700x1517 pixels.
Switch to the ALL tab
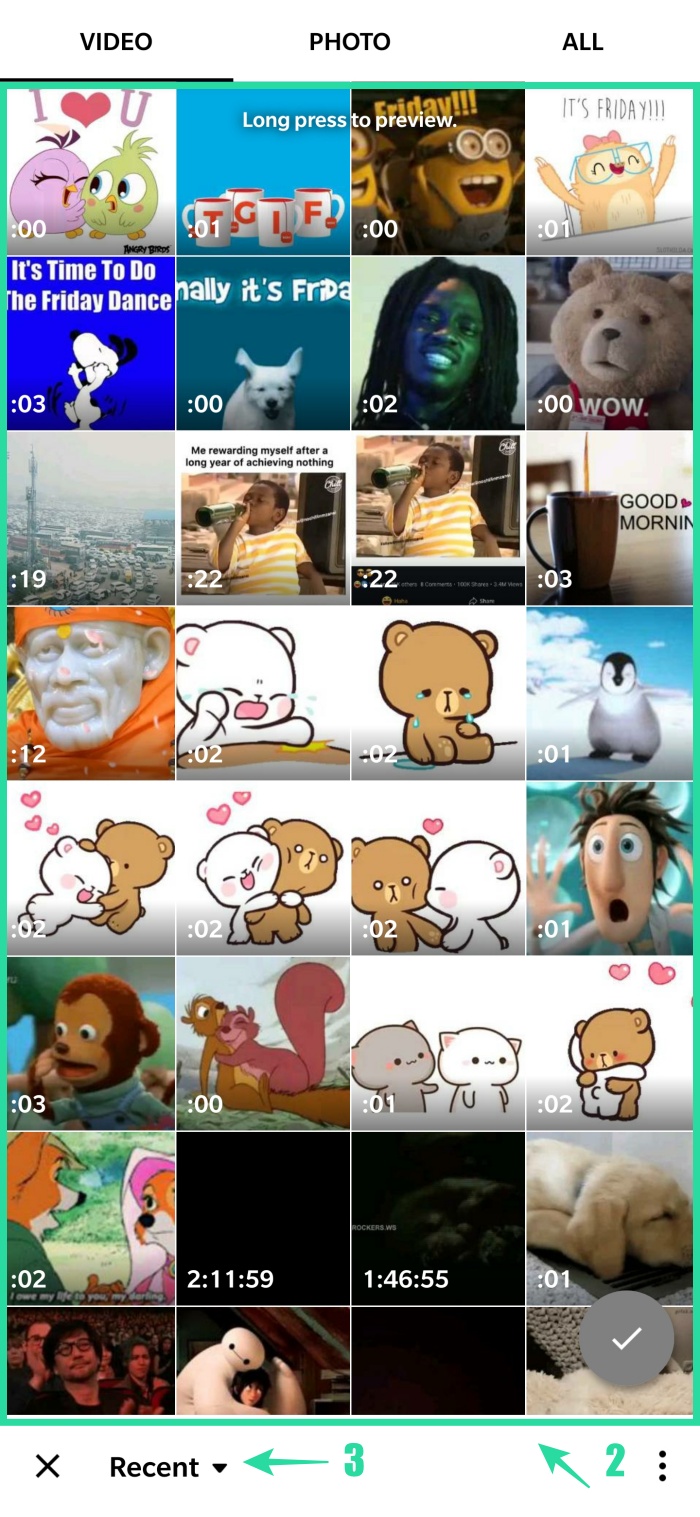582,42
